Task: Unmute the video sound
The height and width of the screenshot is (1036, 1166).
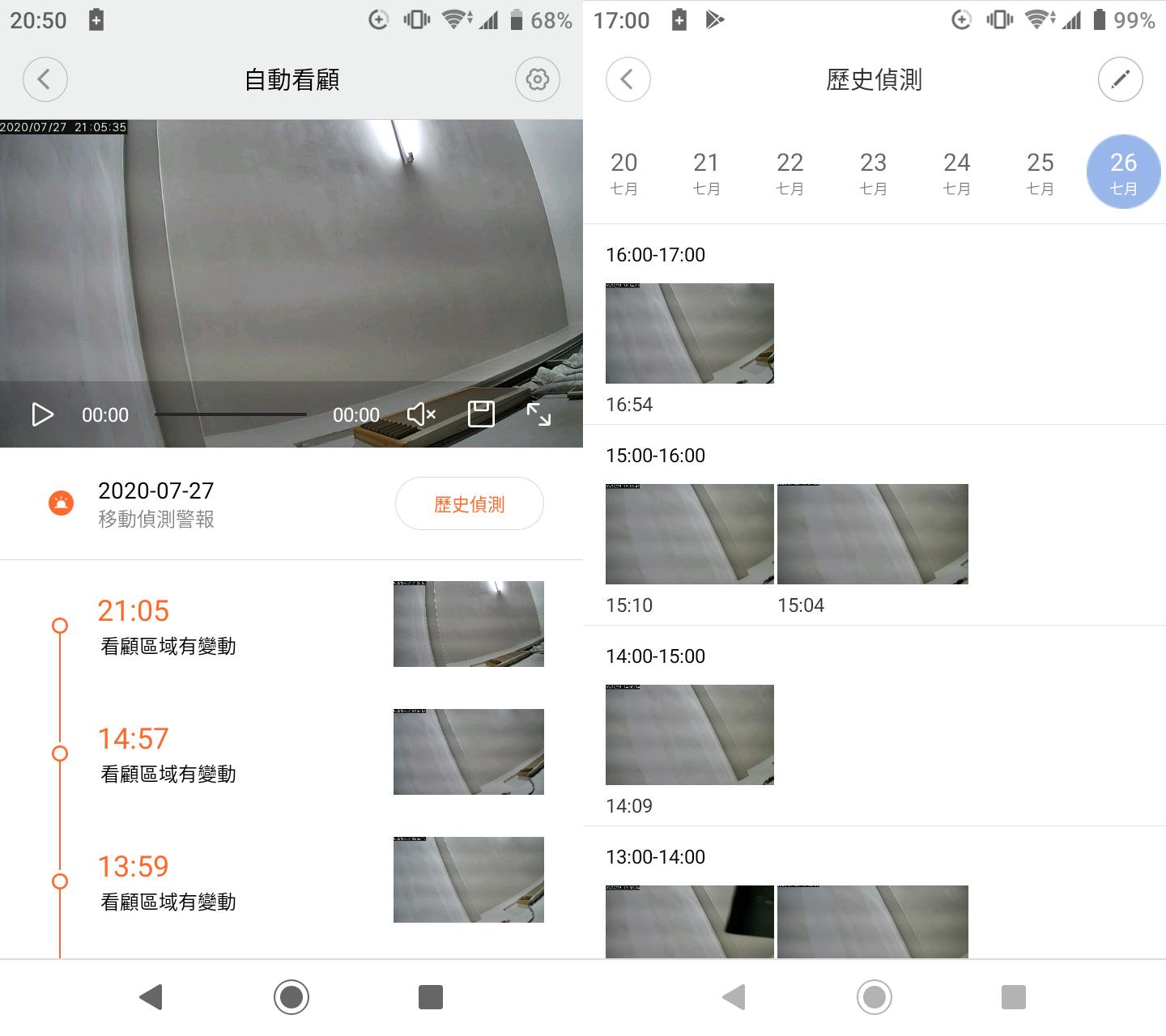Action: [x=421, y=414]
